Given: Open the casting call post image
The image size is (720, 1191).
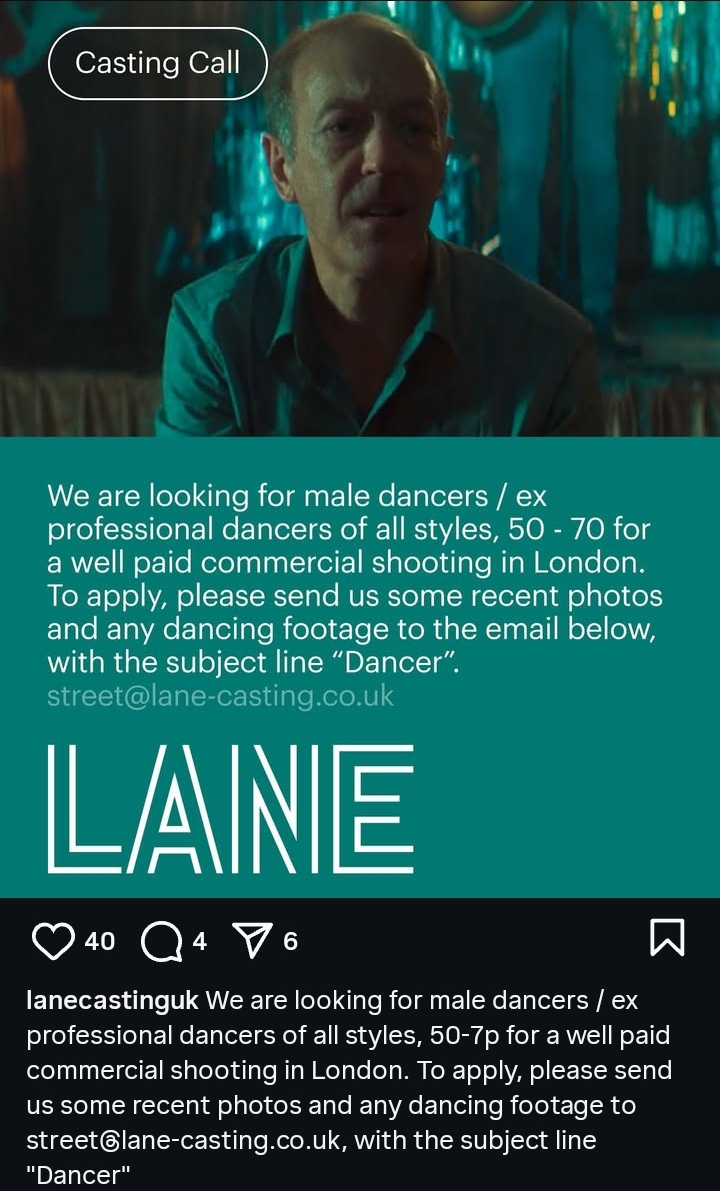Looking at the screenshot, I should [360, 448].
